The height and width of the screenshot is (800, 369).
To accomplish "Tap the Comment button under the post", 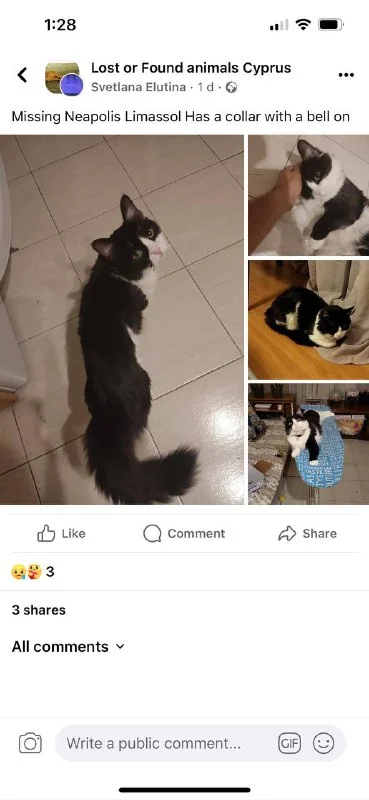I will [184, 534].
